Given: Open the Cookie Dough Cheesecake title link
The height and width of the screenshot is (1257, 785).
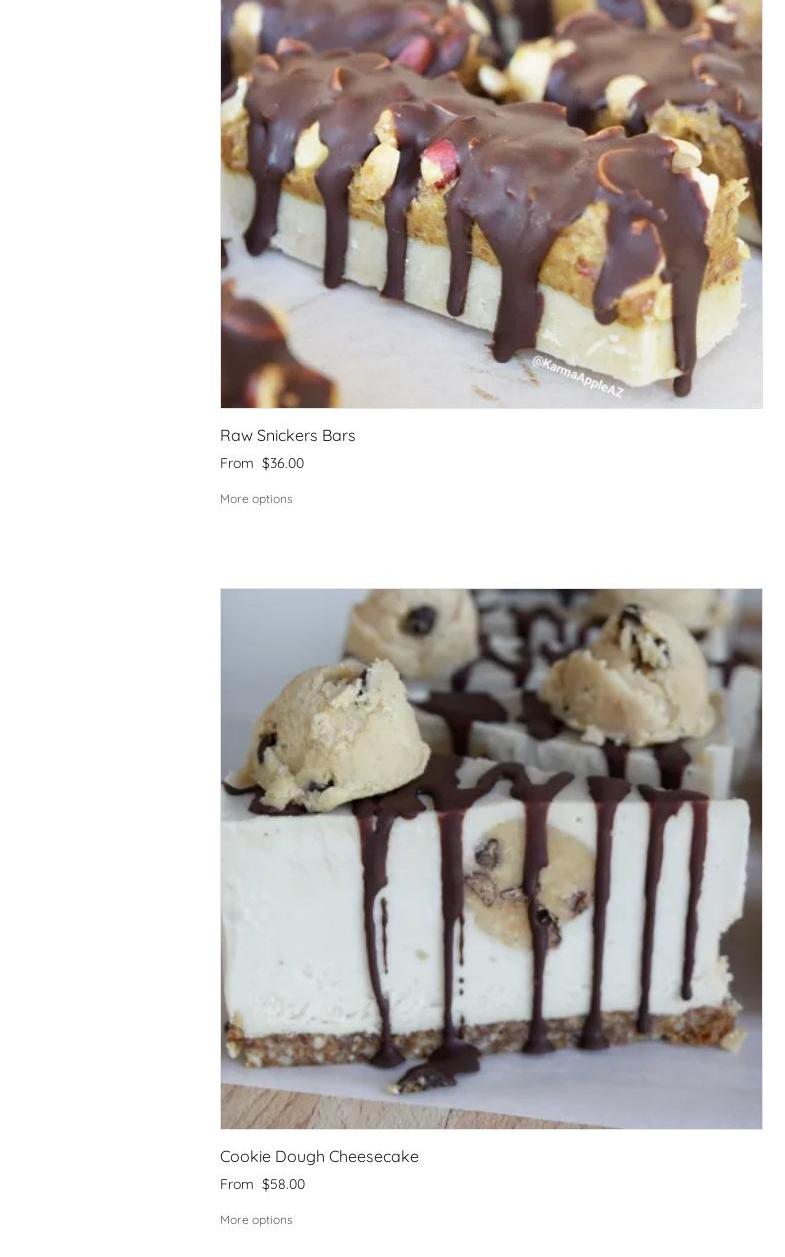Looking at the screenshot, I should (x=319, y=1156).
